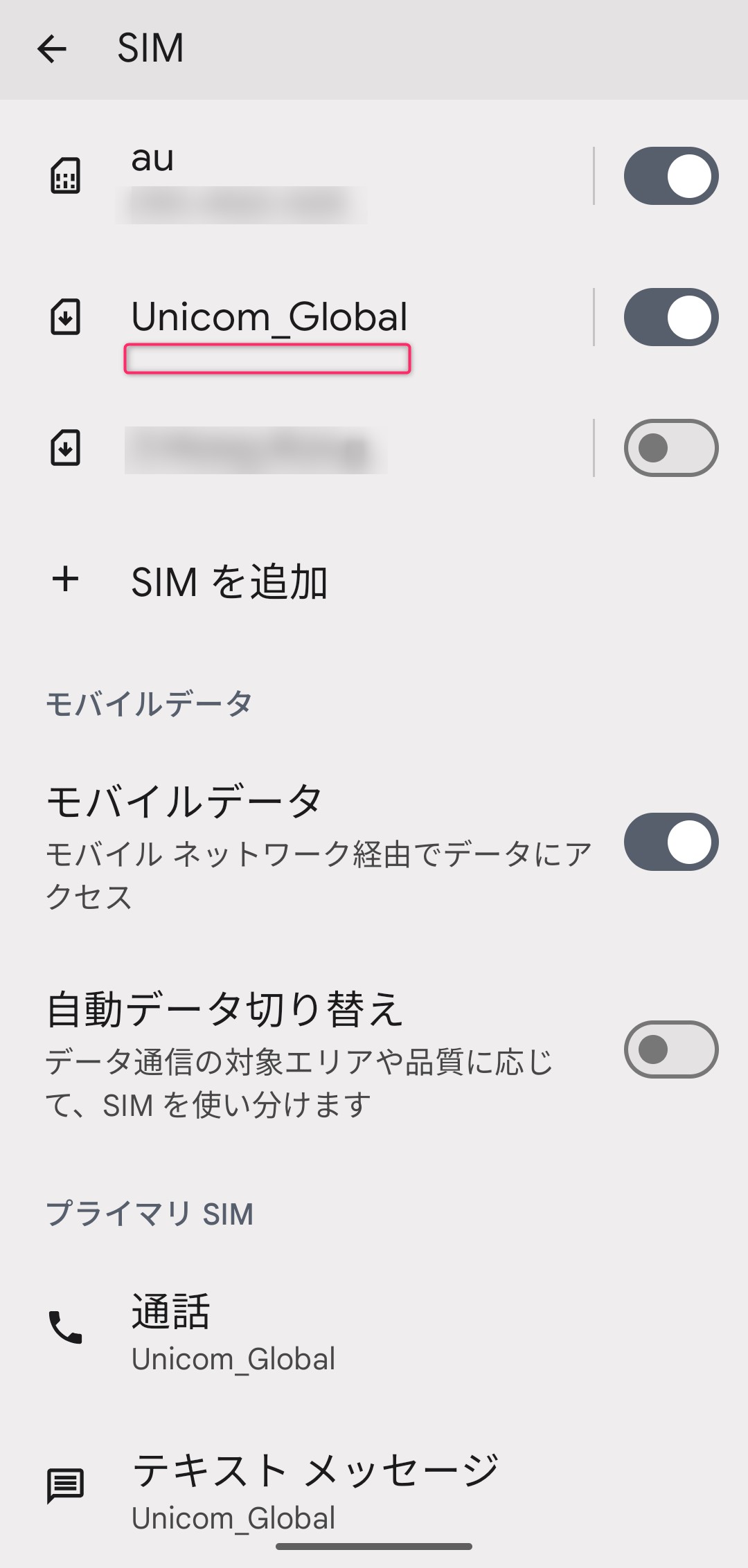Open テキスト メッセージ SIM setting
The image size is (748, 1568).
click(x=374, y=1488)
